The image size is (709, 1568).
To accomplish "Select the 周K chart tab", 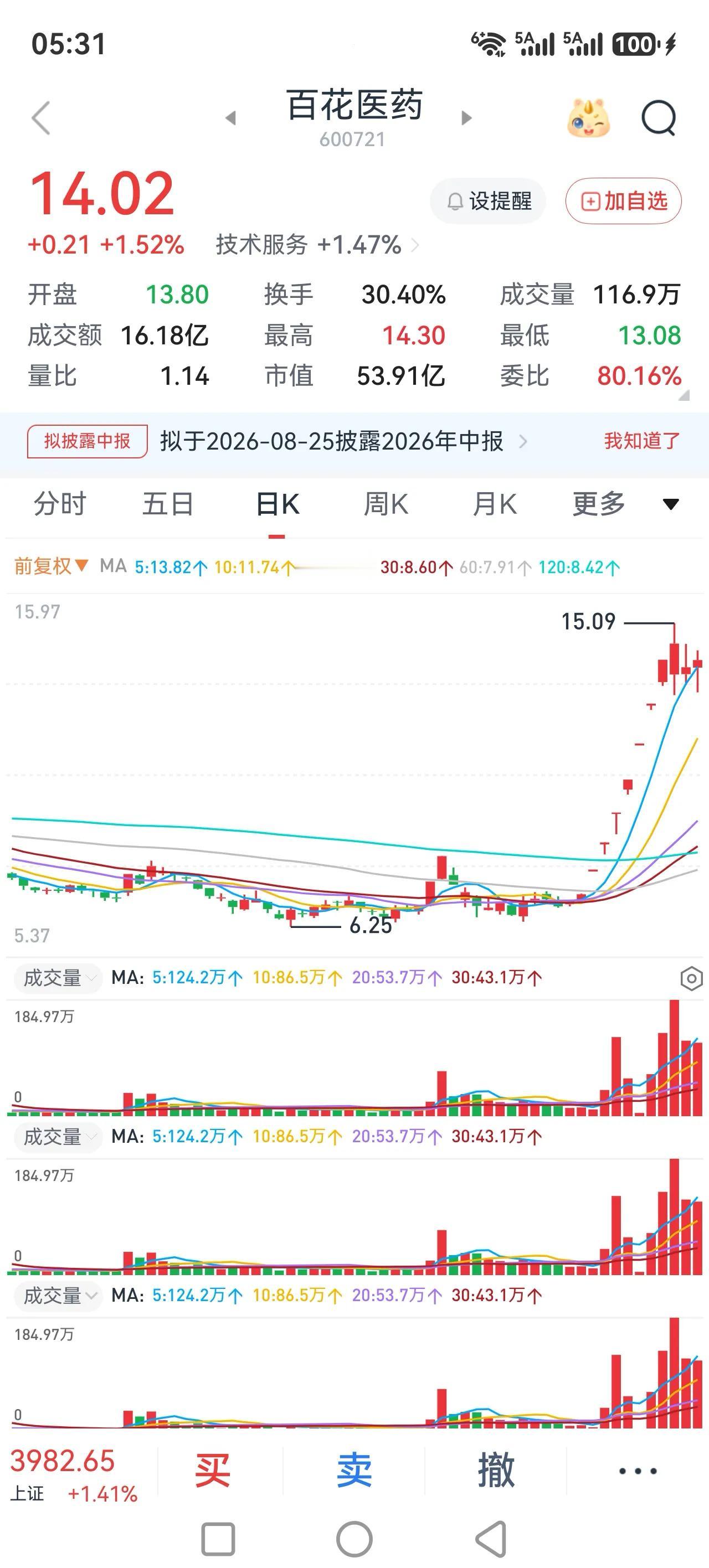I will [386, 504].
